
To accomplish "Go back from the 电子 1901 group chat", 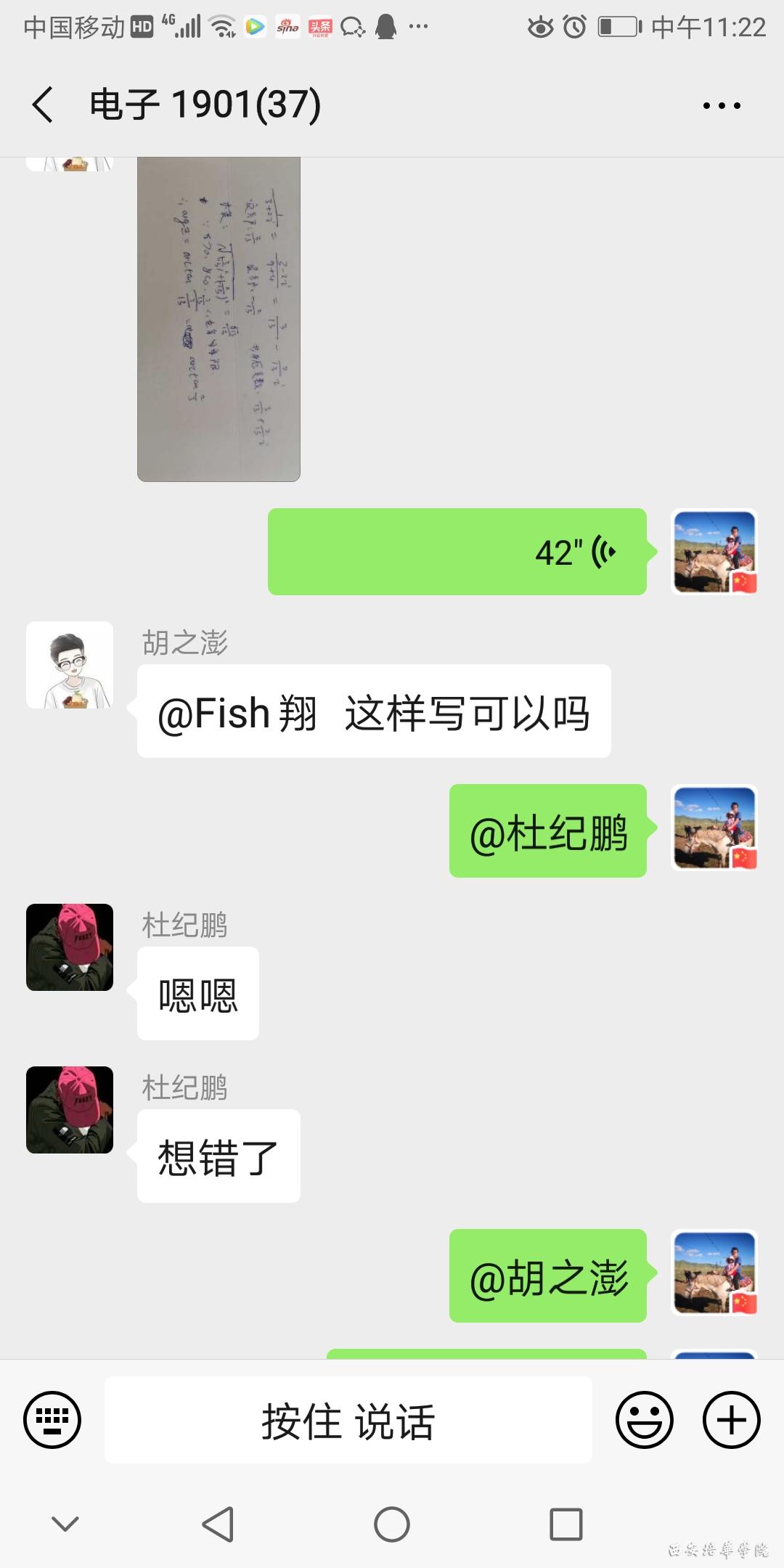I will (x=44, y=105).
